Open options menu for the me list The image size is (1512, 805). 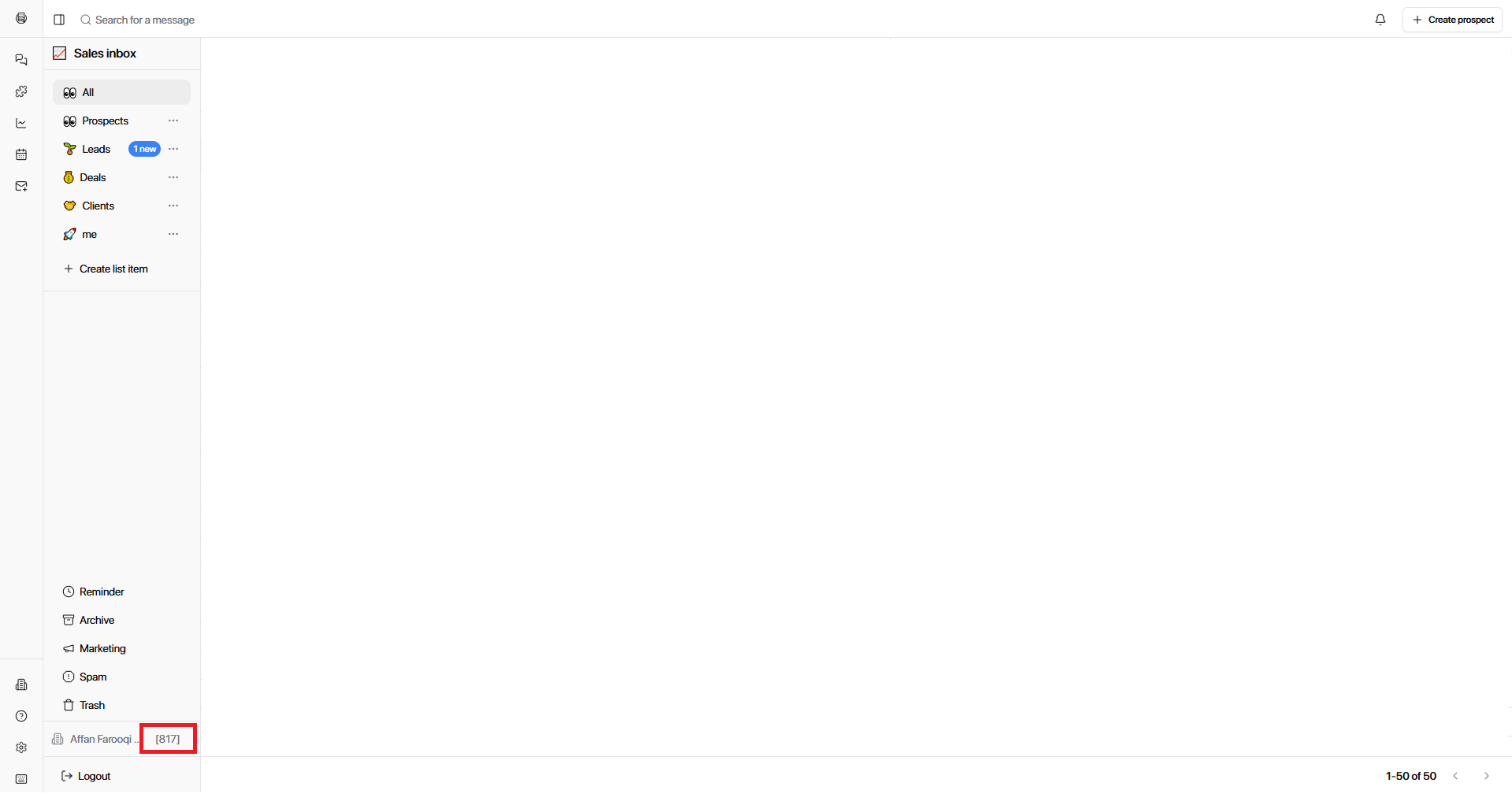(173, 234)
